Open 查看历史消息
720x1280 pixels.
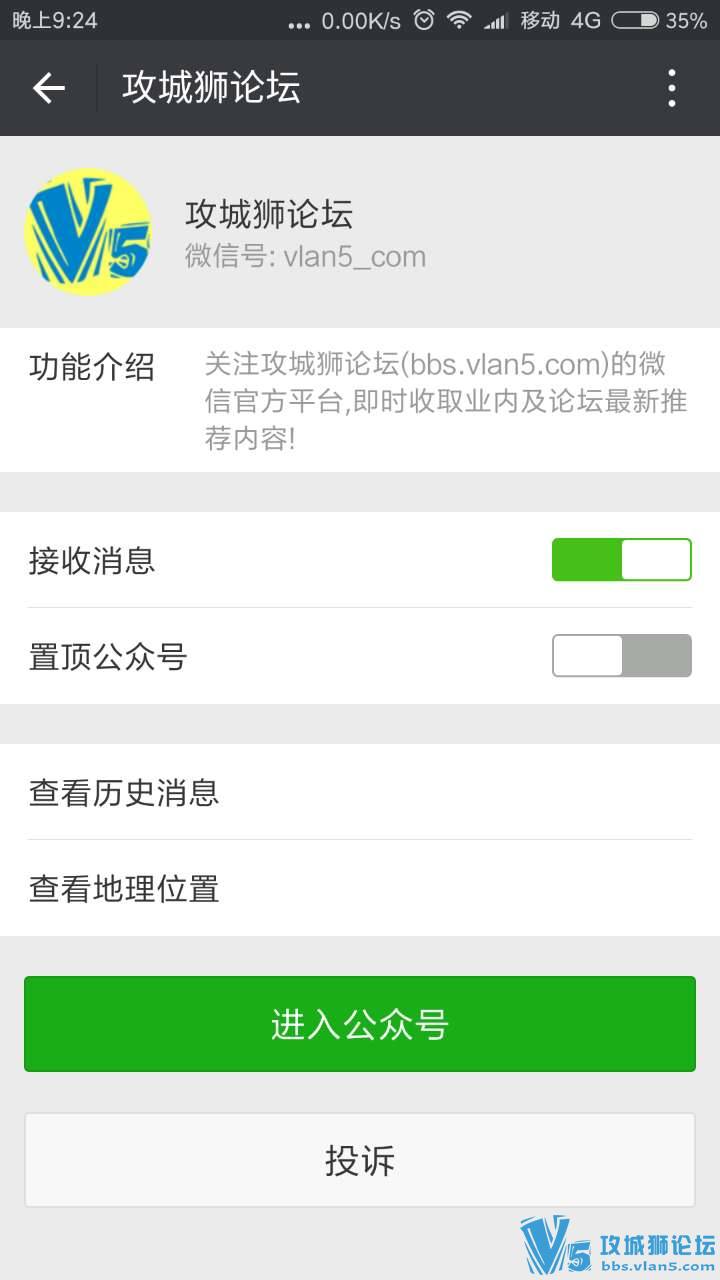click(360, 793)
